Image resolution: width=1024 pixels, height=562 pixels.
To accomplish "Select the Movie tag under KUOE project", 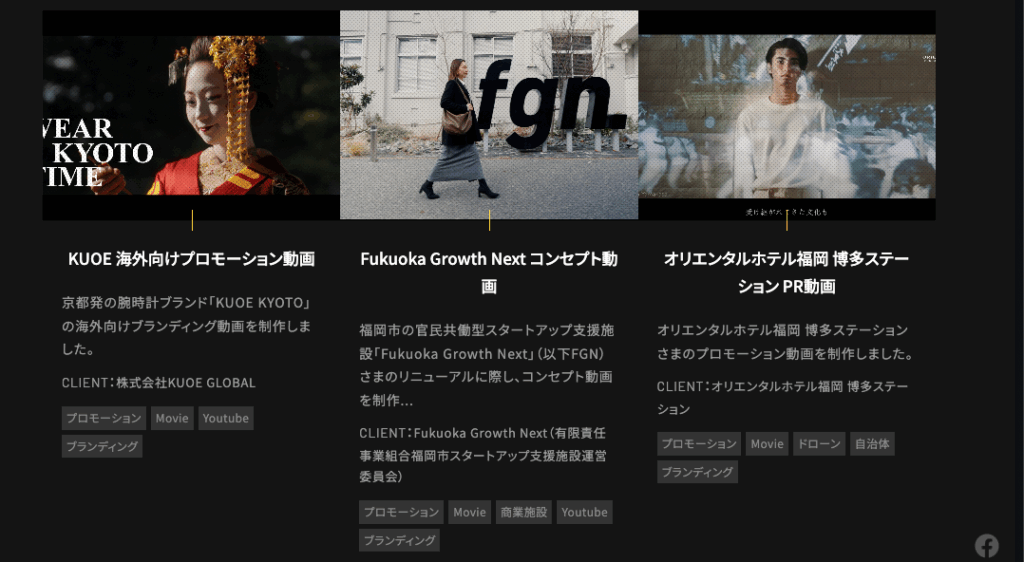I will (172, 418).
